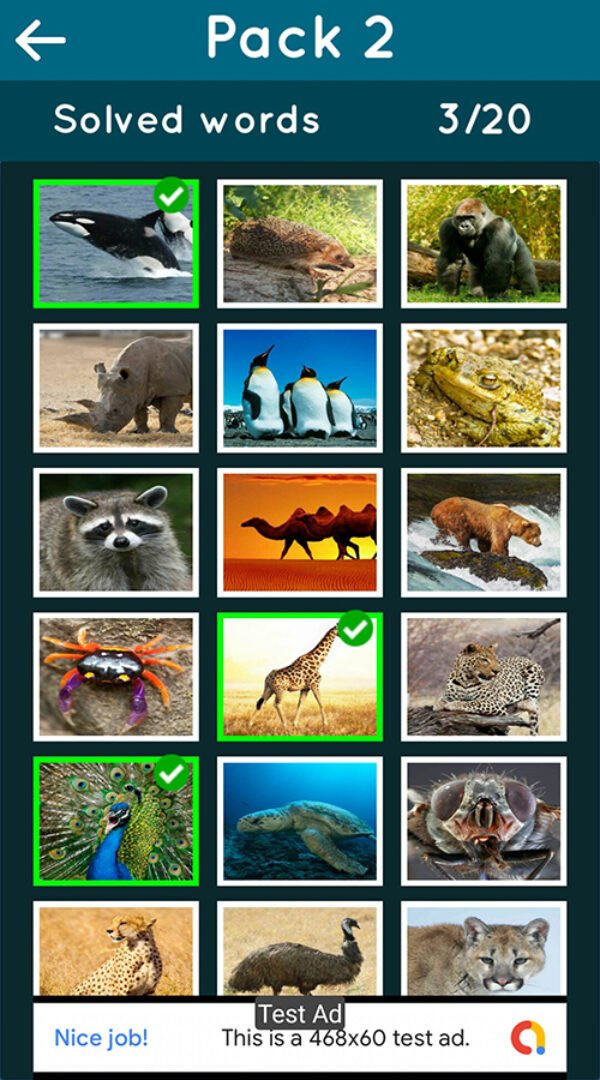The height and width of the screenshot is (1080, 600).
Task: Open the solved peacock picture
Action: pyautogui.click(x=116, y=821)
